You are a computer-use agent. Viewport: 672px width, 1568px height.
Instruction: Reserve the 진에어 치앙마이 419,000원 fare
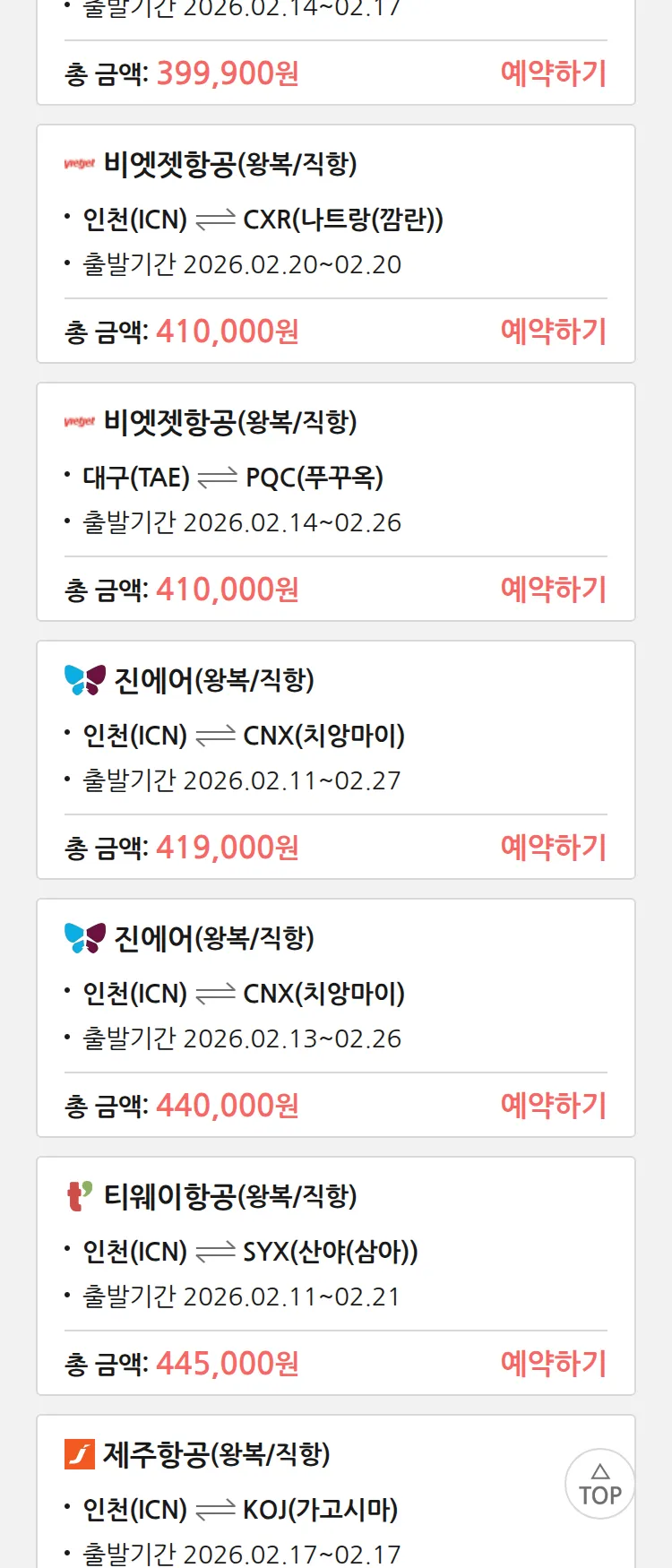[553, 848]
